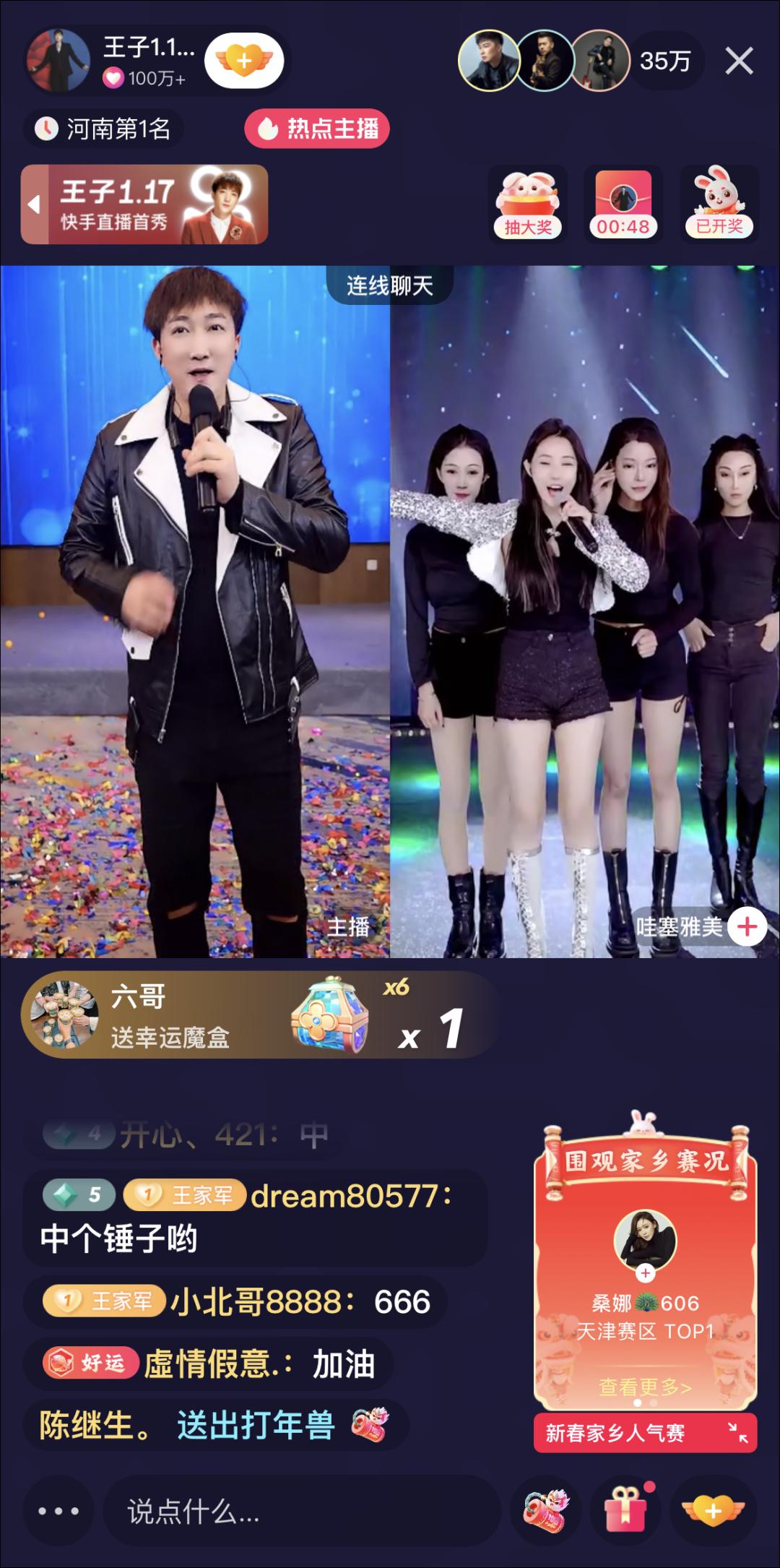Open the red packet countdown 00:48
This screenshot has width=780, height=1568.
tap(623, 204)
